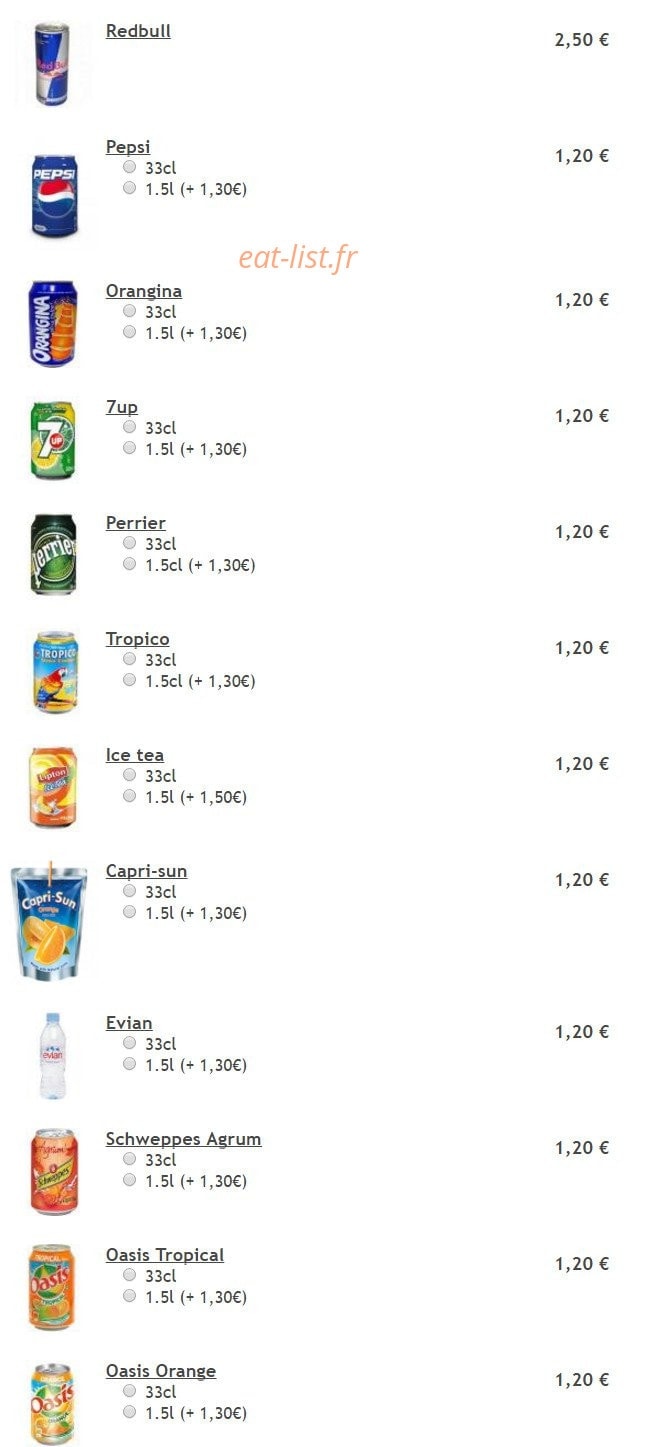
Task: Pick the 1.5l option for Orangina
Action: pos(129,332)
